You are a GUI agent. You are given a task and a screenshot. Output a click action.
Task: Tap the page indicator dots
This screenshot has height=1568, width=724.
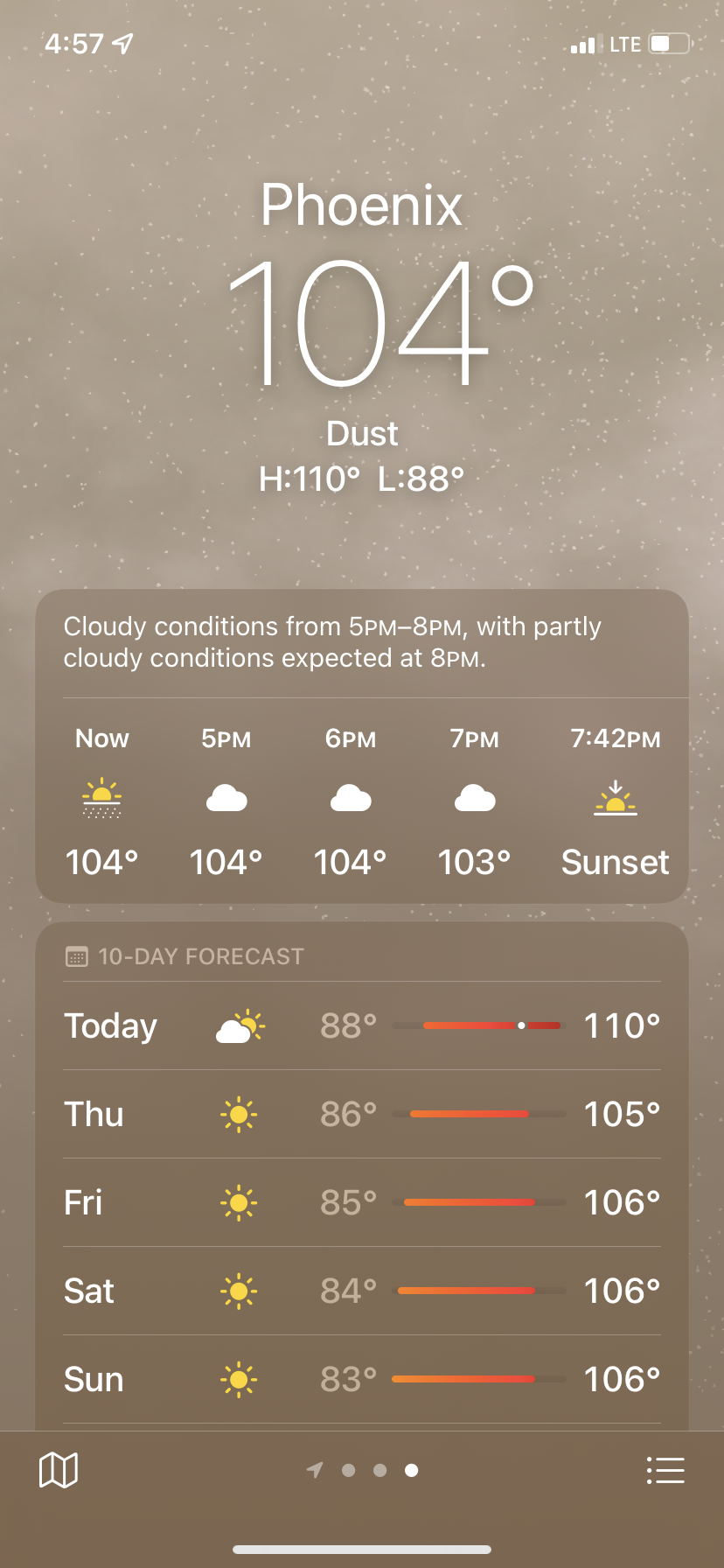click(x=363, y=1470)
